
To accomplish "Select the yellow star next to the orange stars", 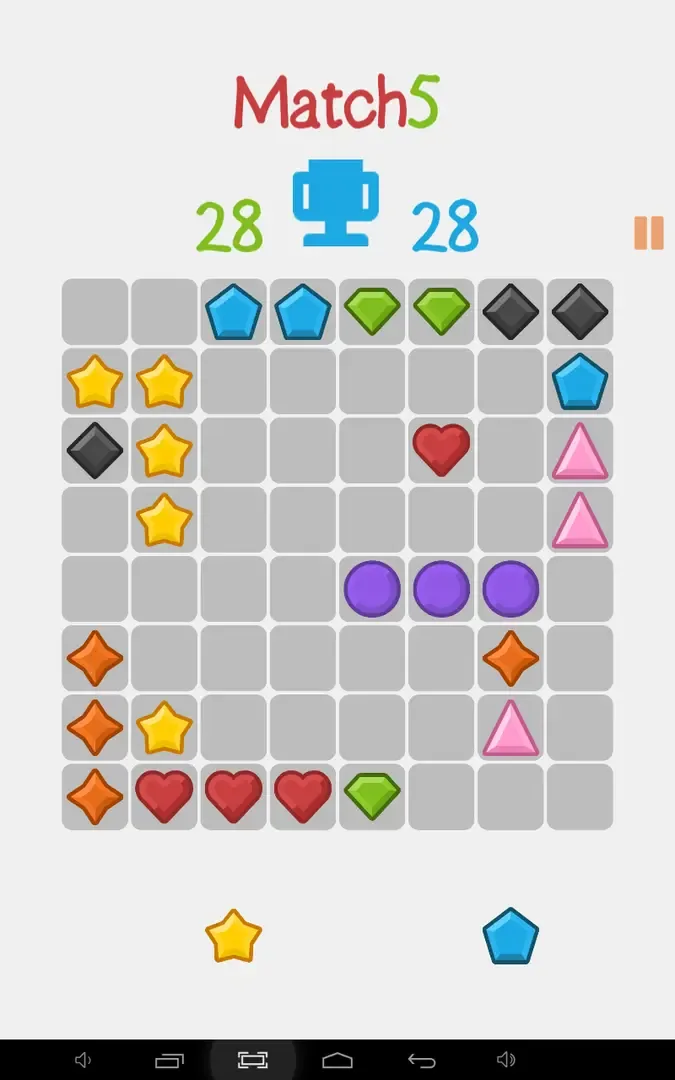I will click(164, 727).
